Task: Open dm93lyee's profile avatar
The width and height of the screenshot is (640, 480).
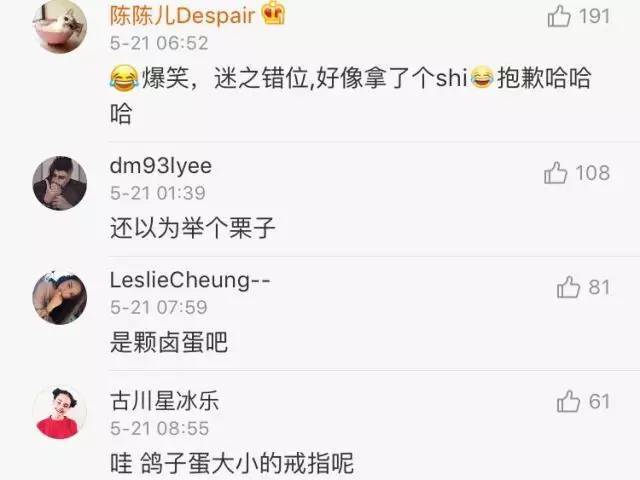Action: (59, 182)
